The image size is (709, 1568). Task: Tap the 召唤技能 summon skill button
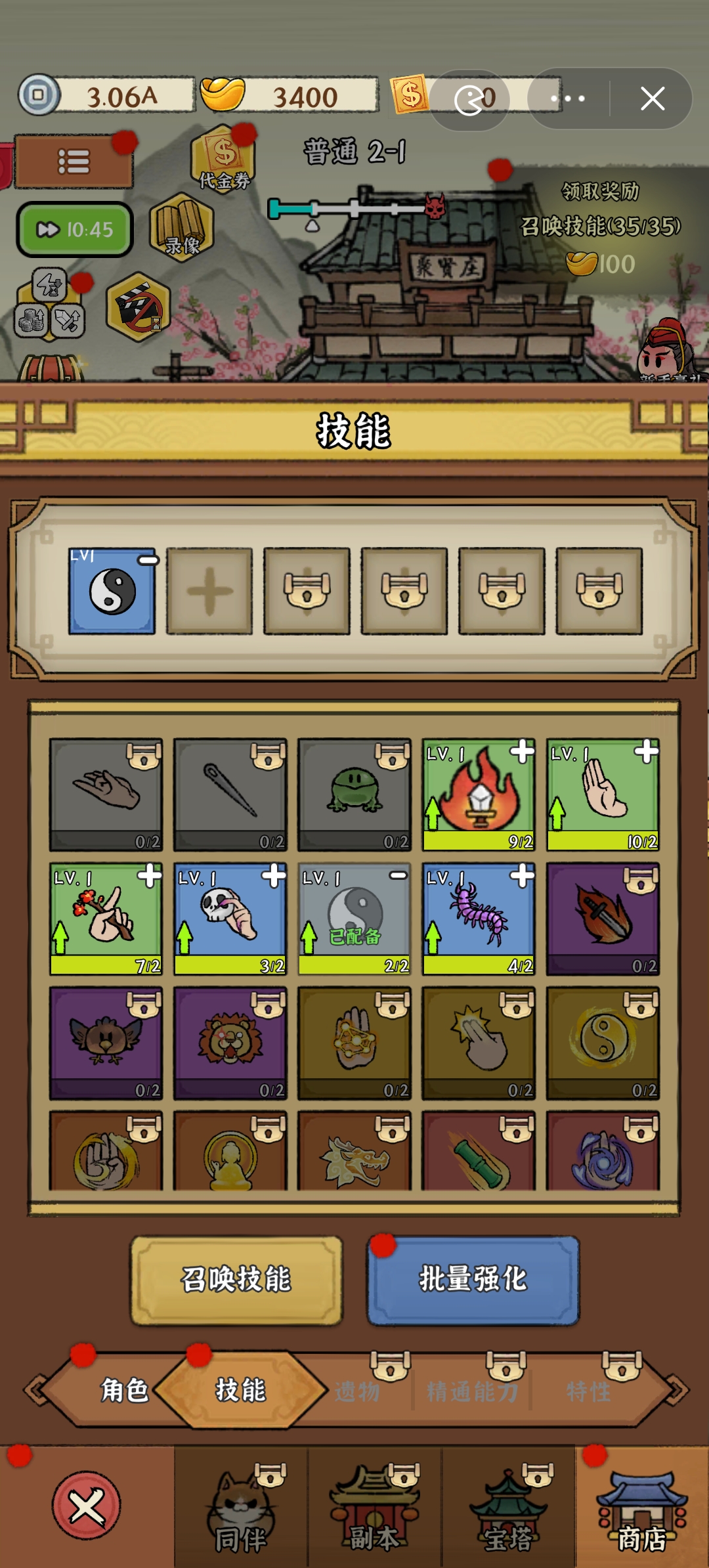(236, 1279)
